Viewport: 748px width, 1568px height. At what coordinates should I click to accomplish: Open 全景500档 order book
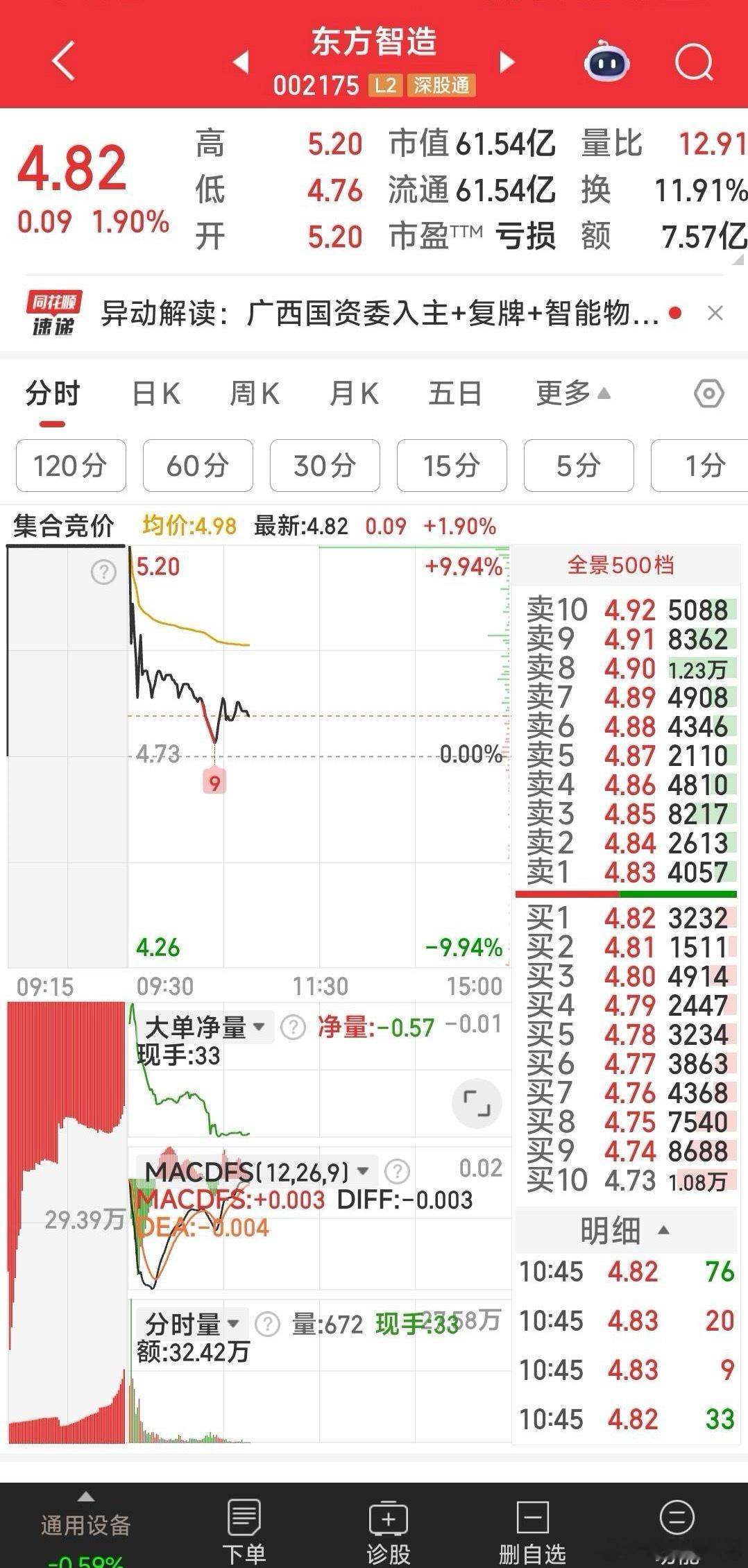[621, 565]
